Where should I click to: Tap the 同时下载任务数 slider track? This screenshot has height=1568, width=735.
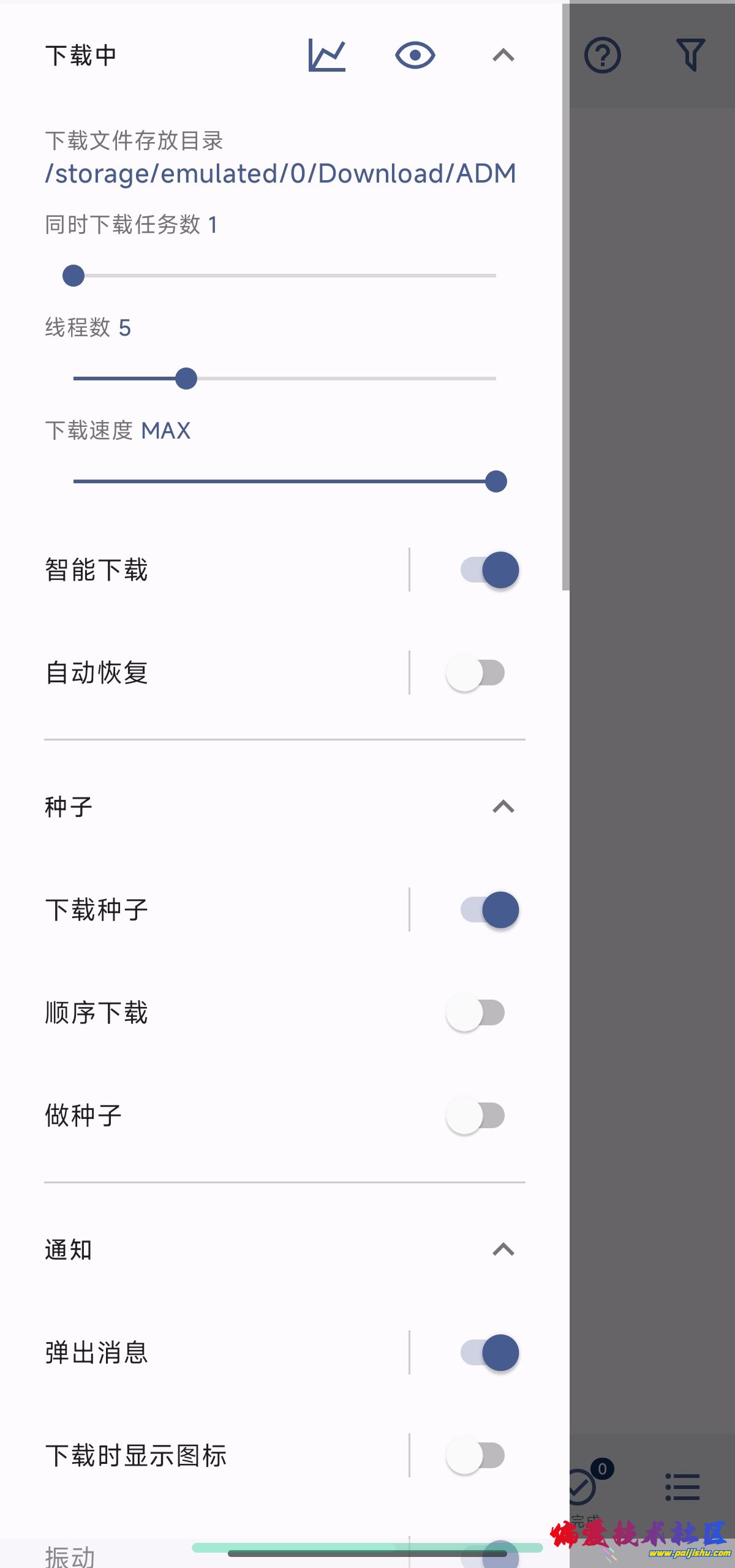[x=284, y=276]
